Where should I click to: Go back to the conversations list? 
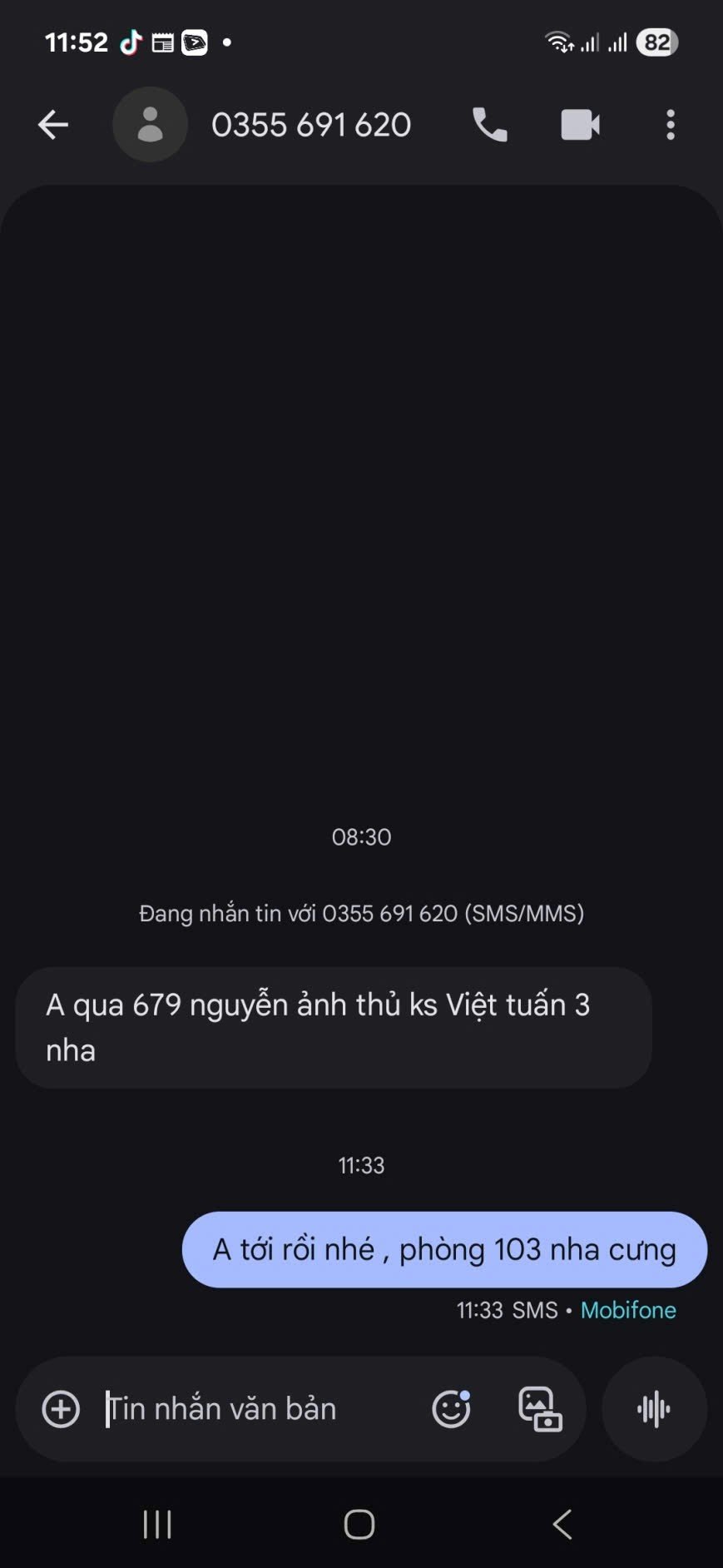point(53,126)
